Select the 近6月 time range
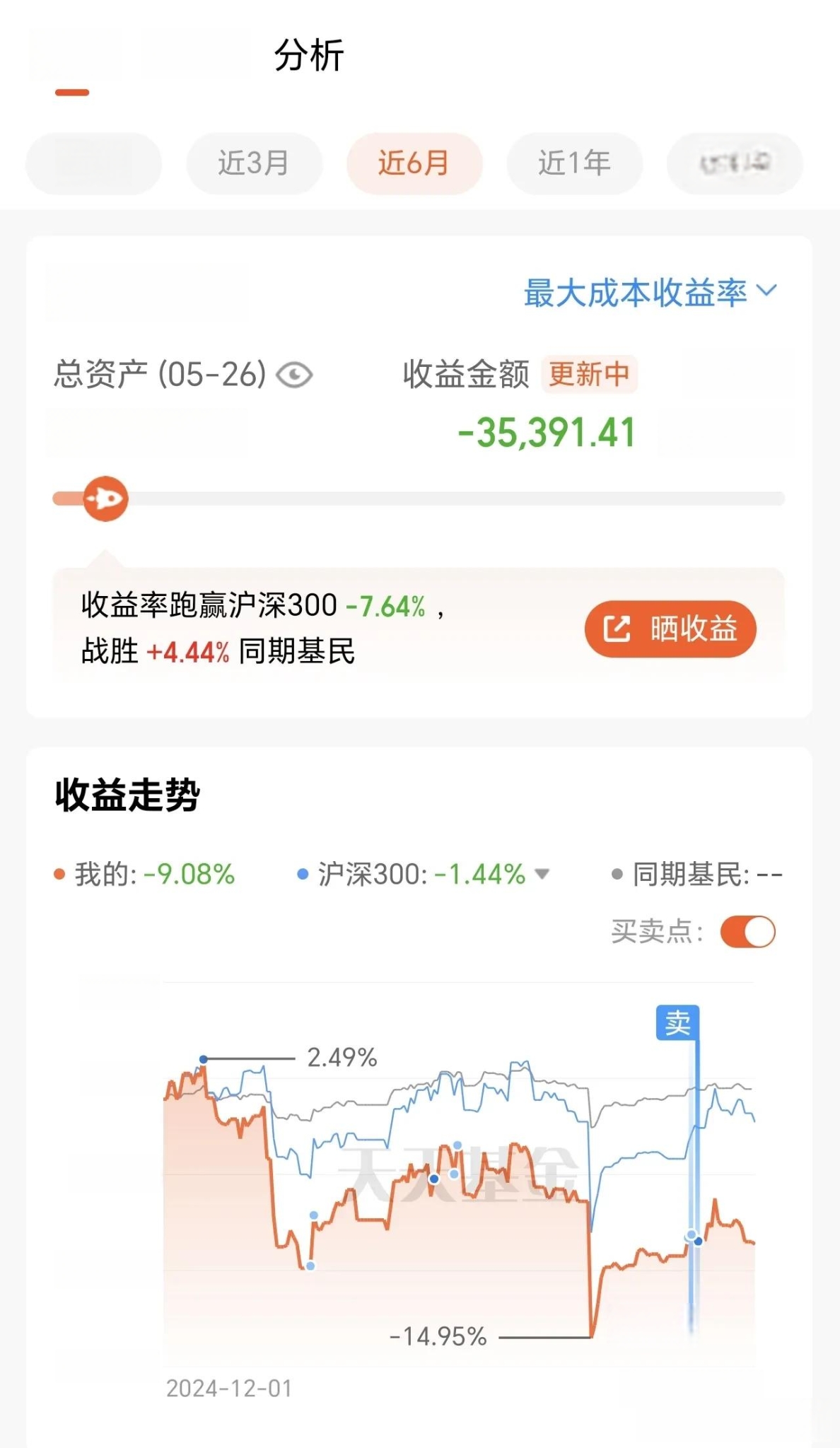The height and width of the screenshot is (1448, 840). (414, 163)
